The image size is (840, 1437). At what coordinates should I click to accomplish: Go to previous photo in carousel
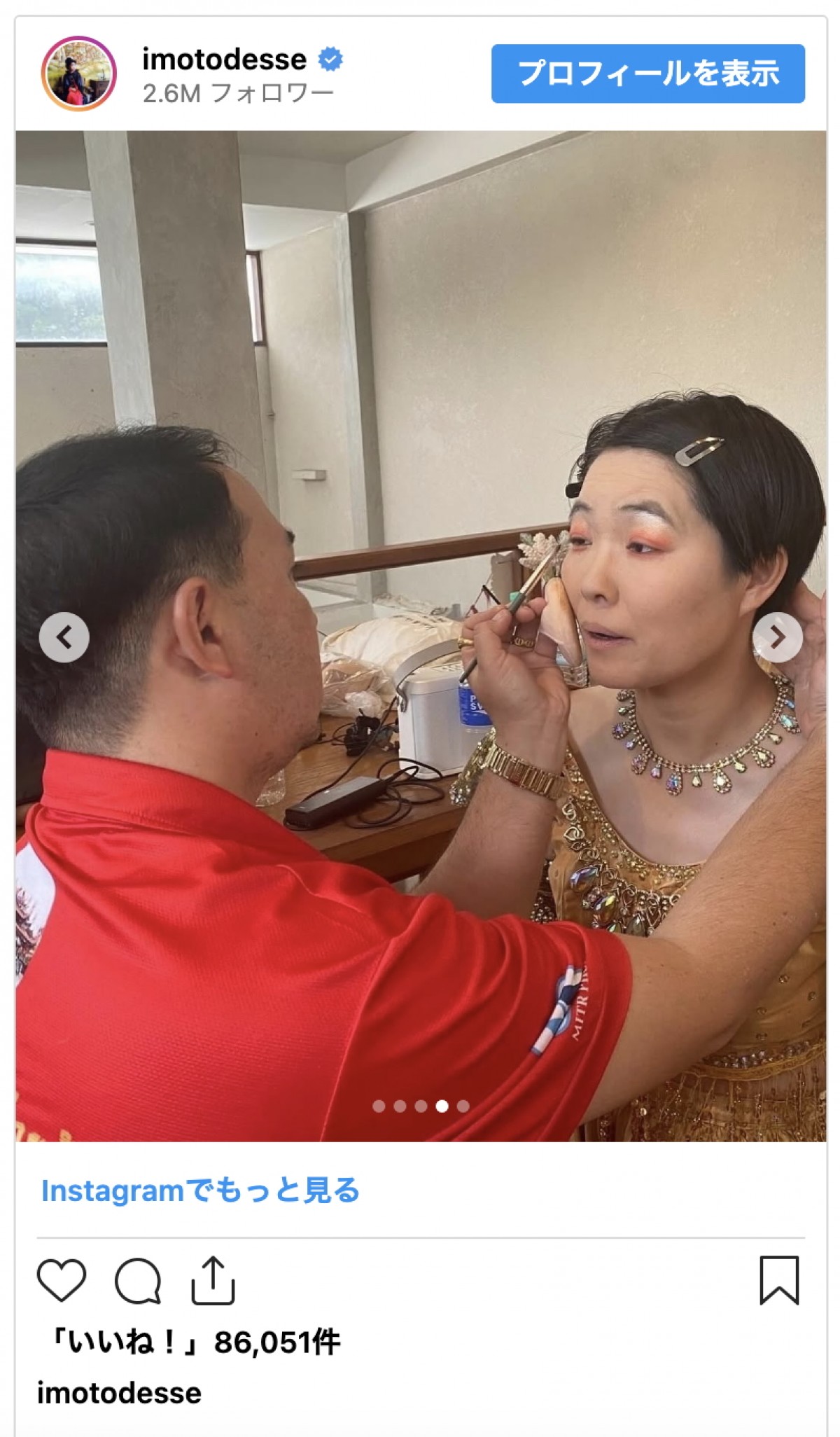tap(64, 637)
